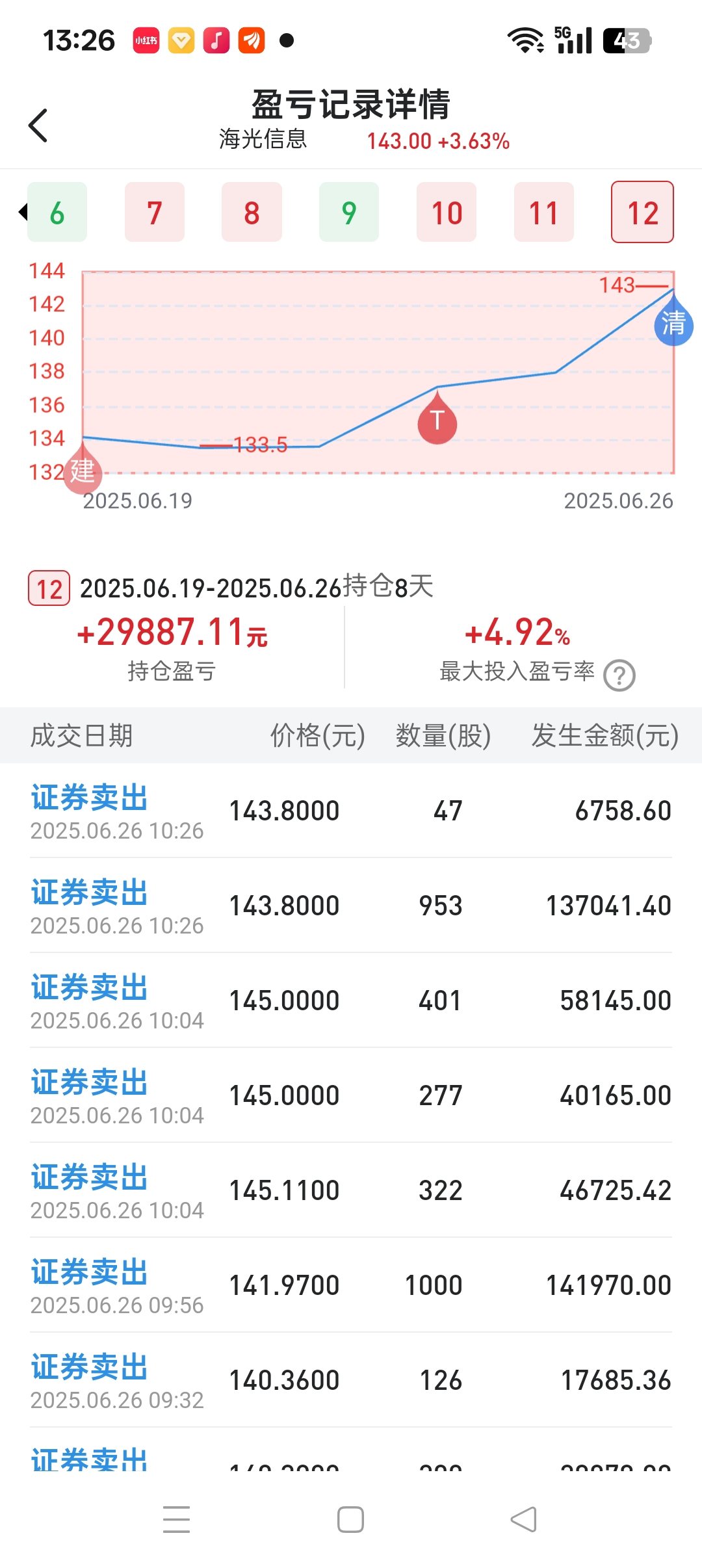Go back using the top-left arrow
Image resolution: width=702 pixels, height=1568 pixels.
click(x=38, y=125)
